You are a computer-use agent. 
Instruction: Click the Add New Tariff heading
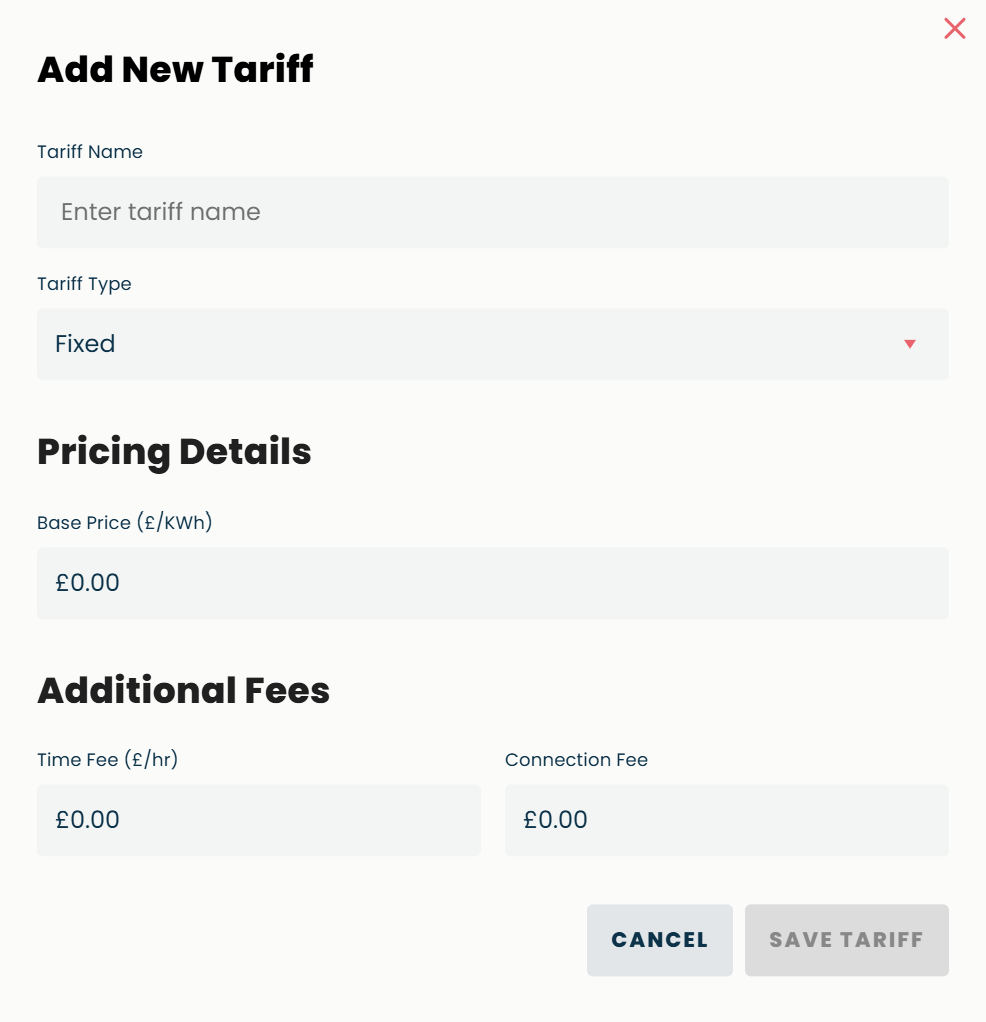coord(175,69)
